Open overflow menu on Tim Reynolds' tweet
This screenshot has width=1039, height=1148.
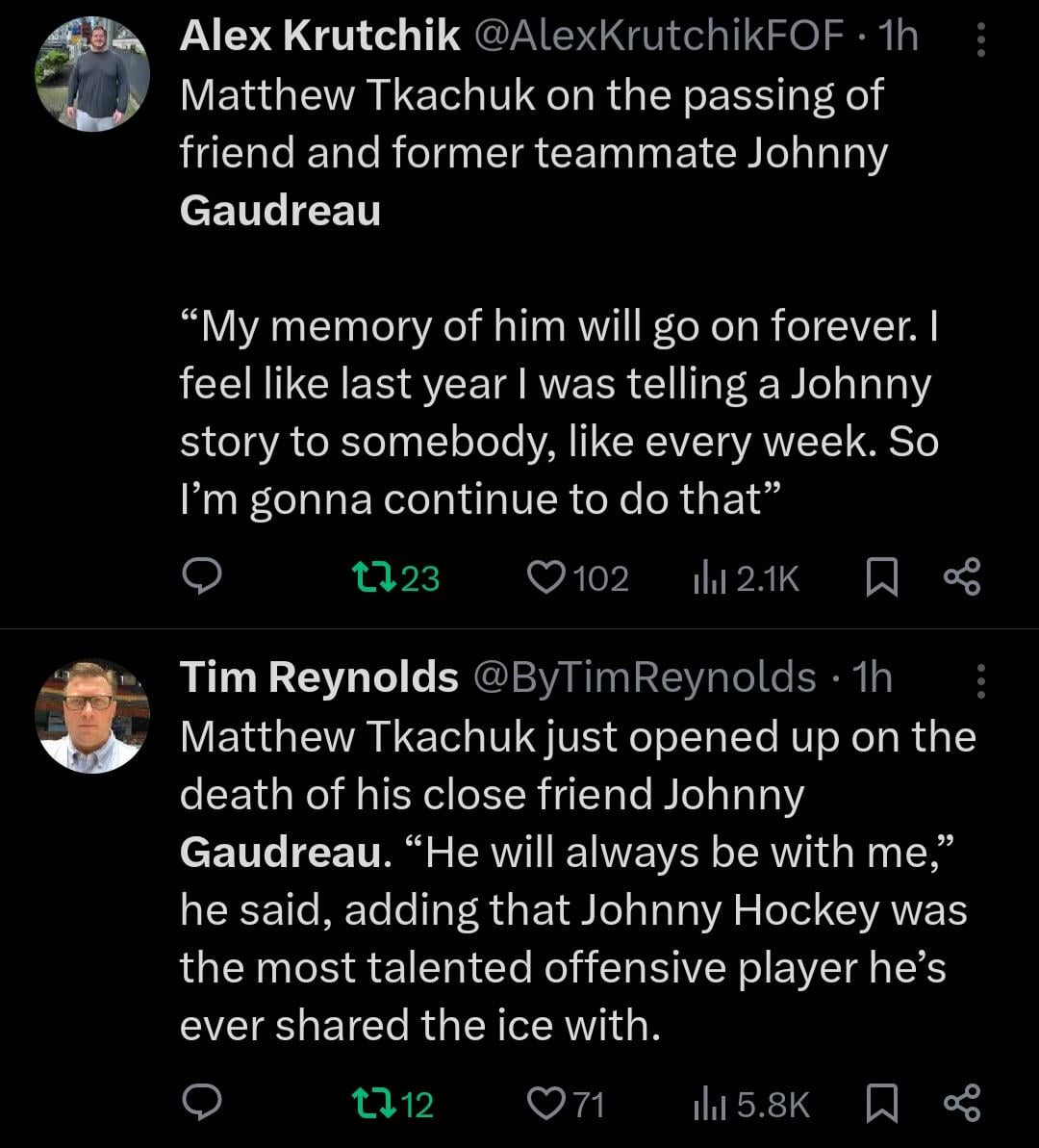980,681
